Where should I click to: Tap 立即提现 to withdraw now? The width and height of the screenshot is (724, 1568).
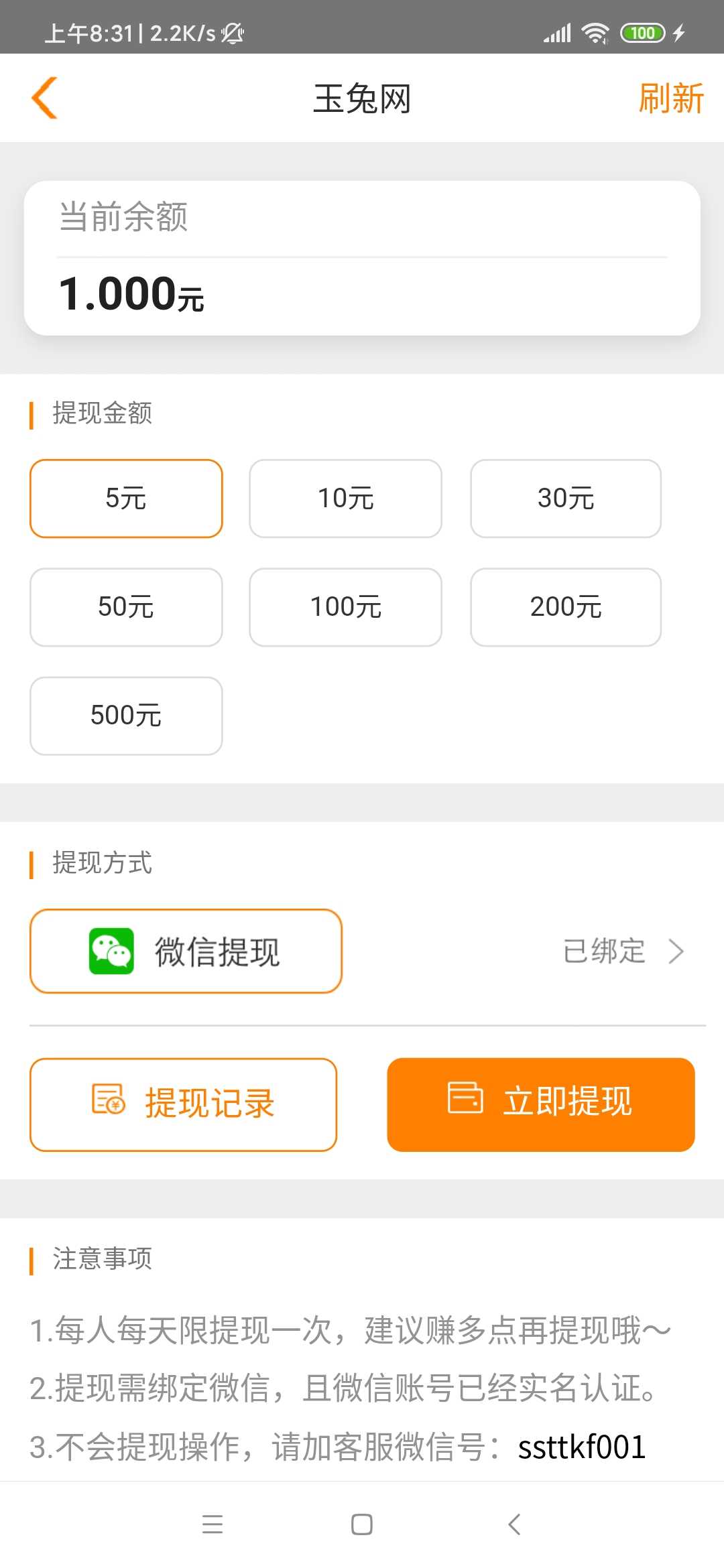click(541, 1105)
